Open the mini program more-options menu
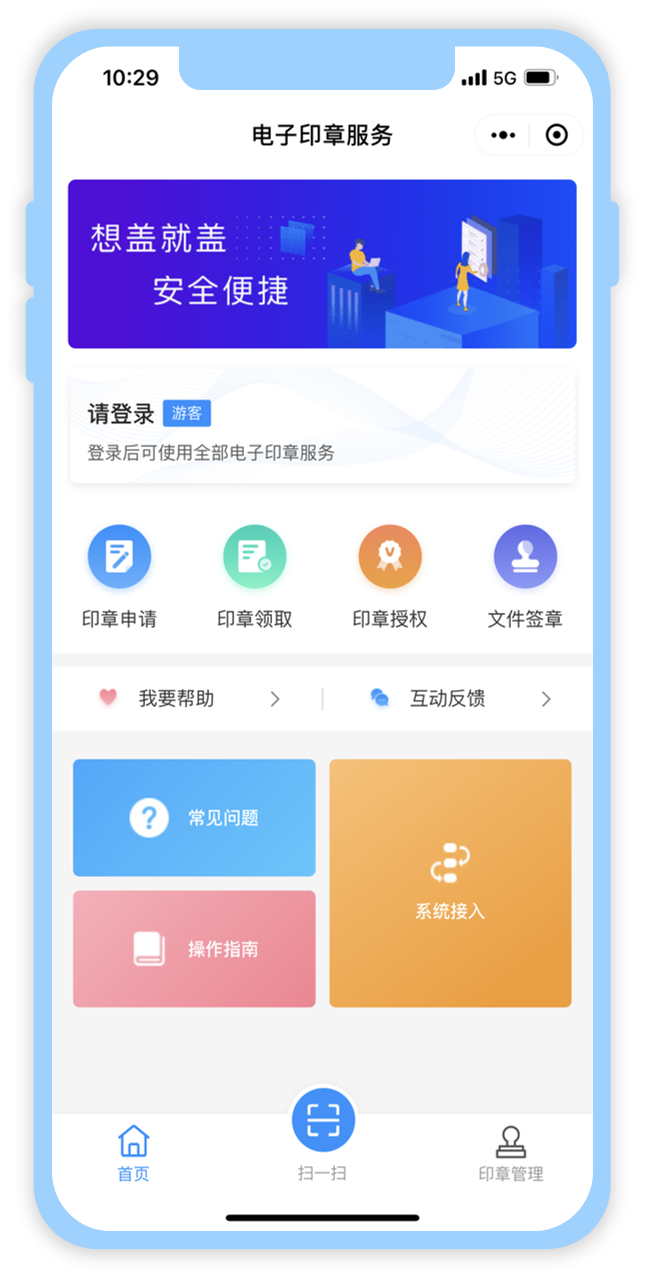This screenshot has height=1279, width=645. [504, 135]
